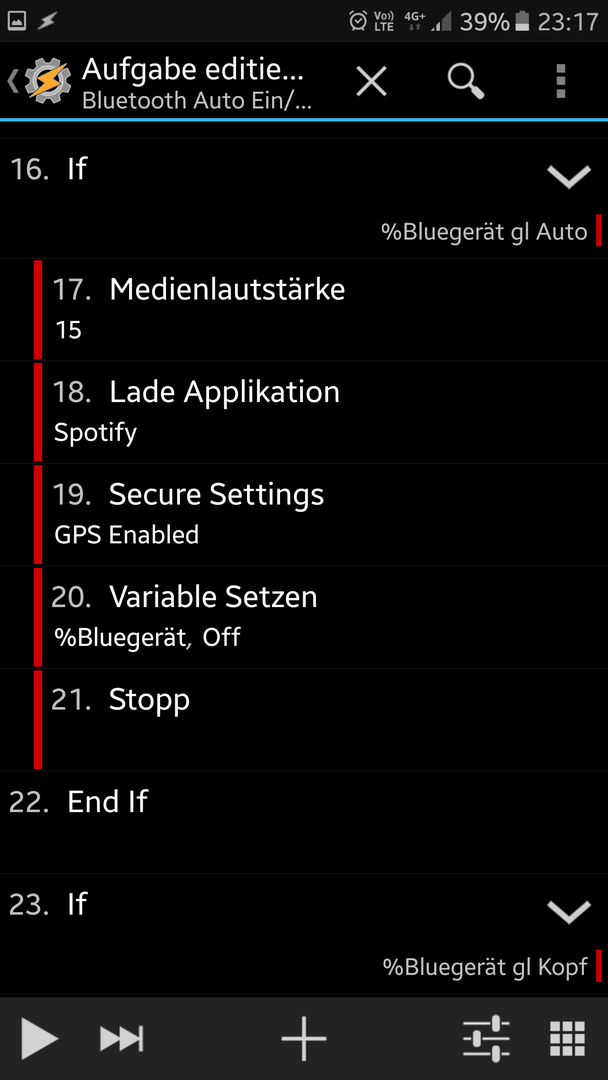Open the overflow menu
The image size is (608, 1080).
[x=560, y=81]
